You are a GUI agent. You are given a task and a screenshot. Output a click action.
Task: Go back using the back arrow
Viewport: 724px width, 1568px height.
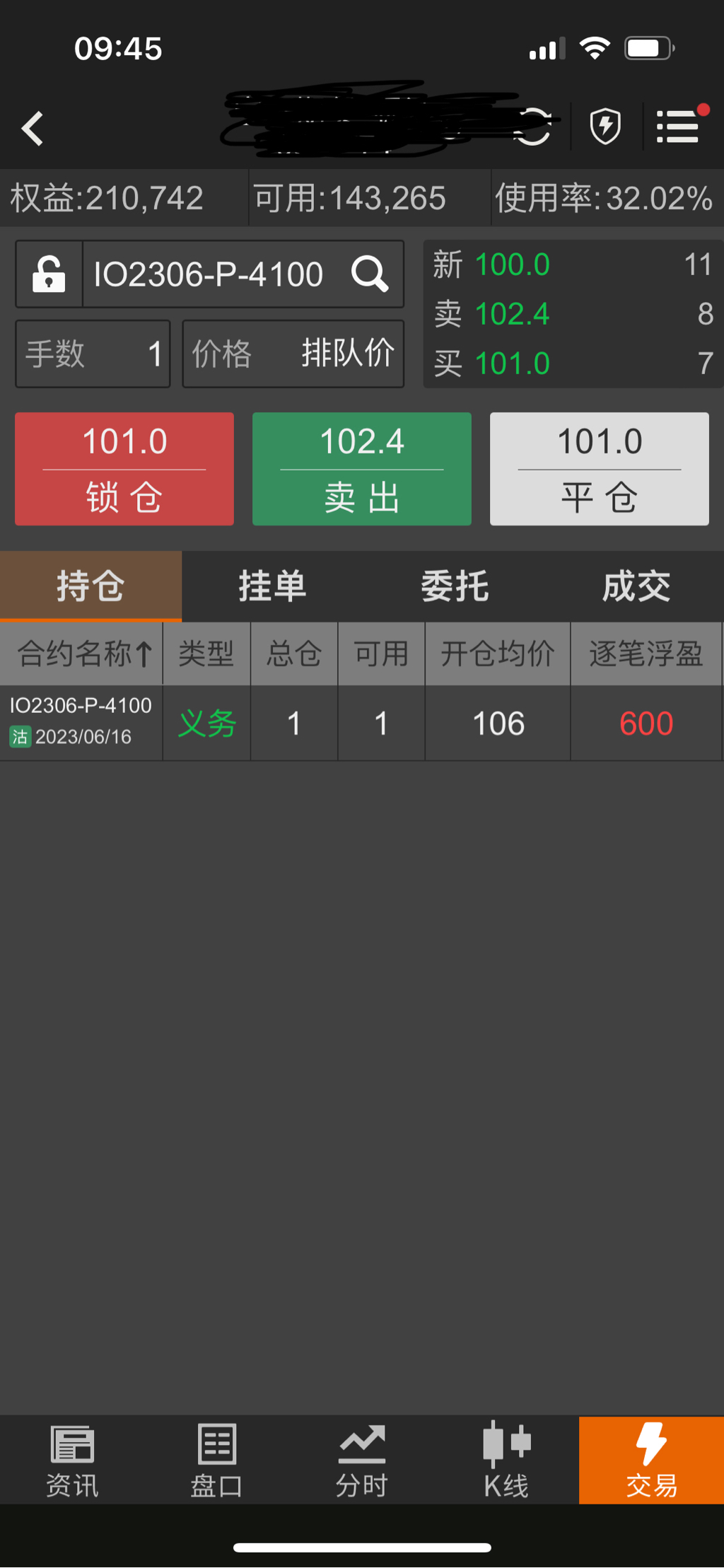click(33, 129)
